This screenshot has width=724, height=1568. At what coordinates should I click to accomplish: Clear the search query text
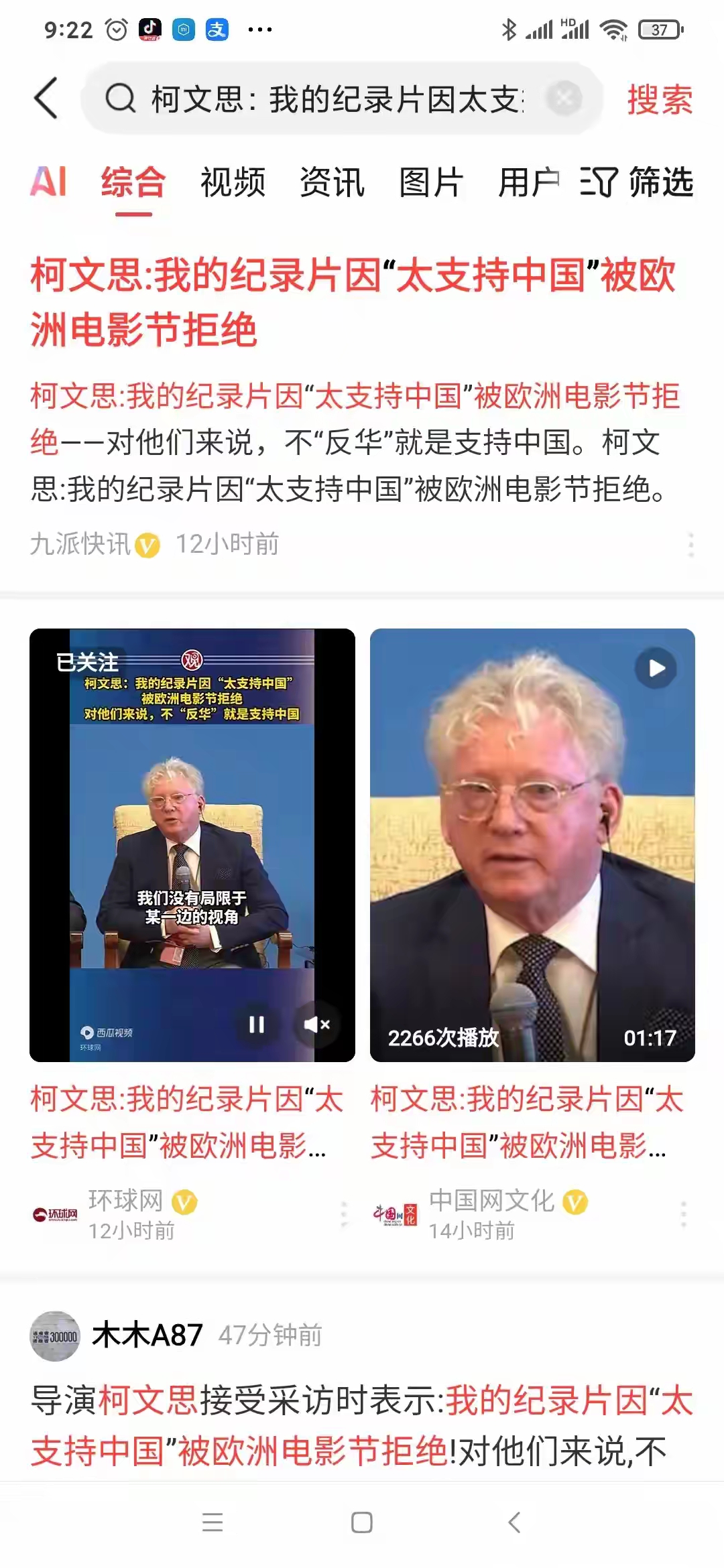point(564,99)
